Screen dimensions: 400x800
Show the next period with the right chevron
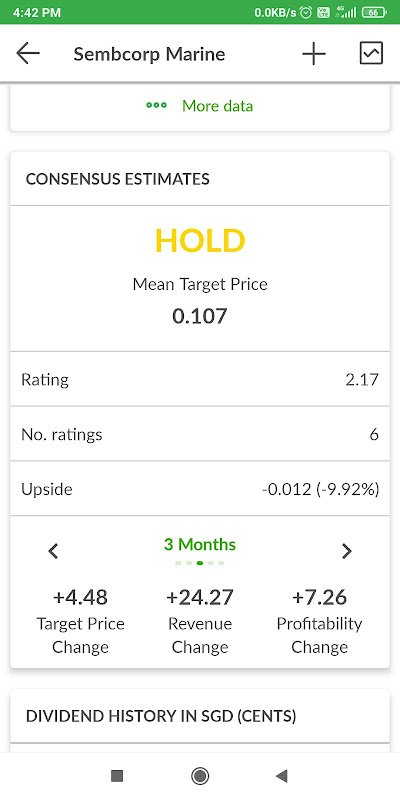(x=346, y=551)
